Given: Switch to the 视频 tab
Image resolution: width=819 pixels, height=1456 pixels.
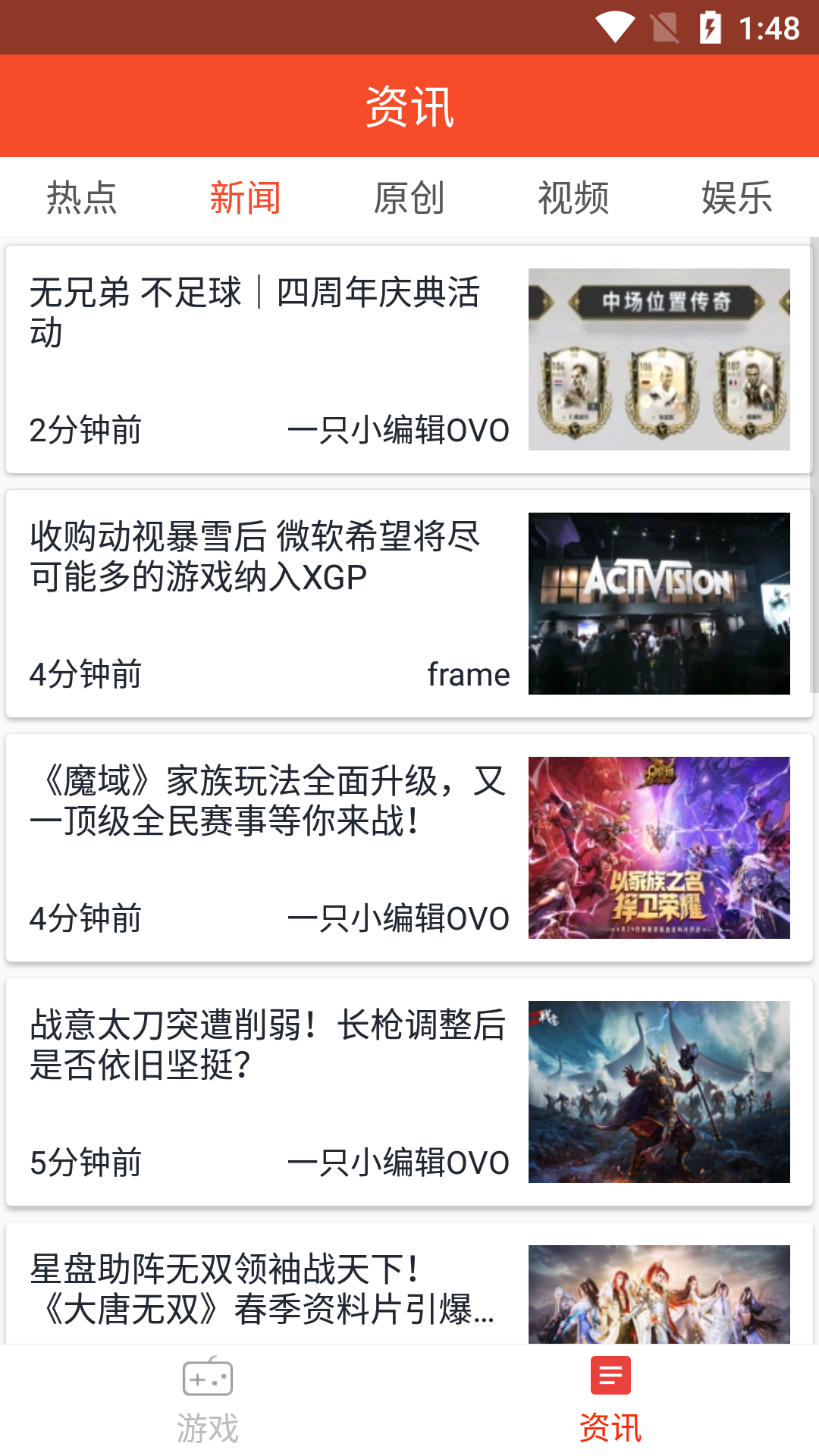Looking at the screenshot, I should pyautogui.click(x=573, y=198).
